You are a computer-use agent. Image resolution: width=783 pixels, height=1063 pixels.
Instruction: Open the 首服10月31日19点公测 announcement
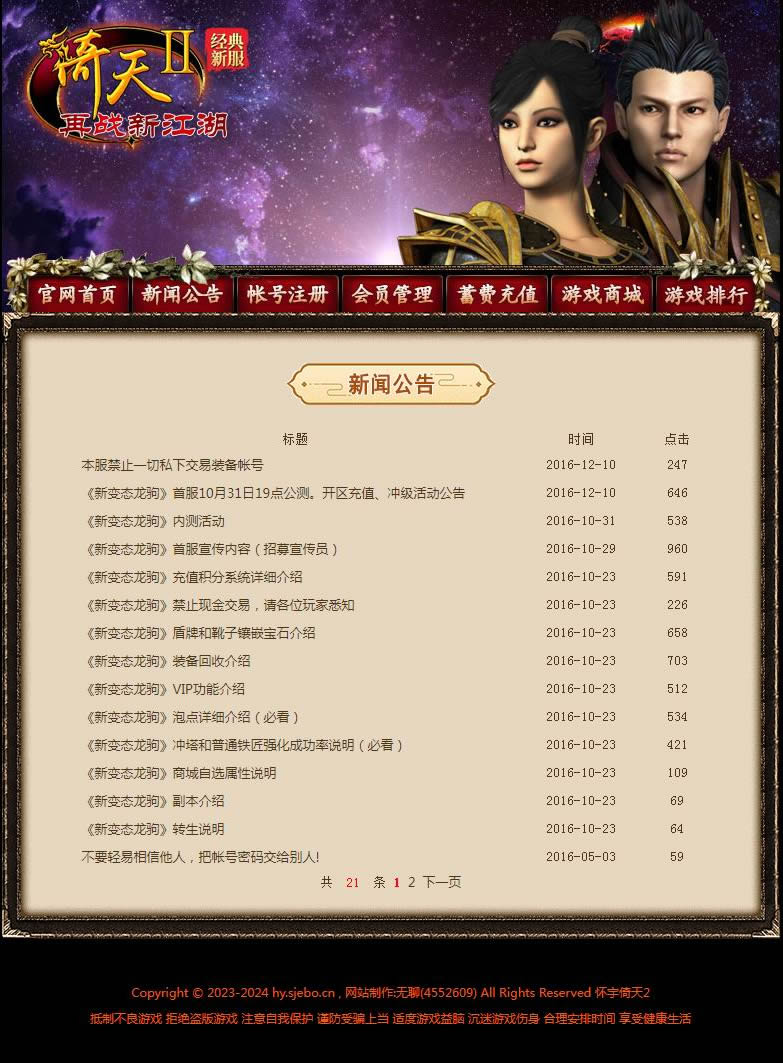click(273, 493)
